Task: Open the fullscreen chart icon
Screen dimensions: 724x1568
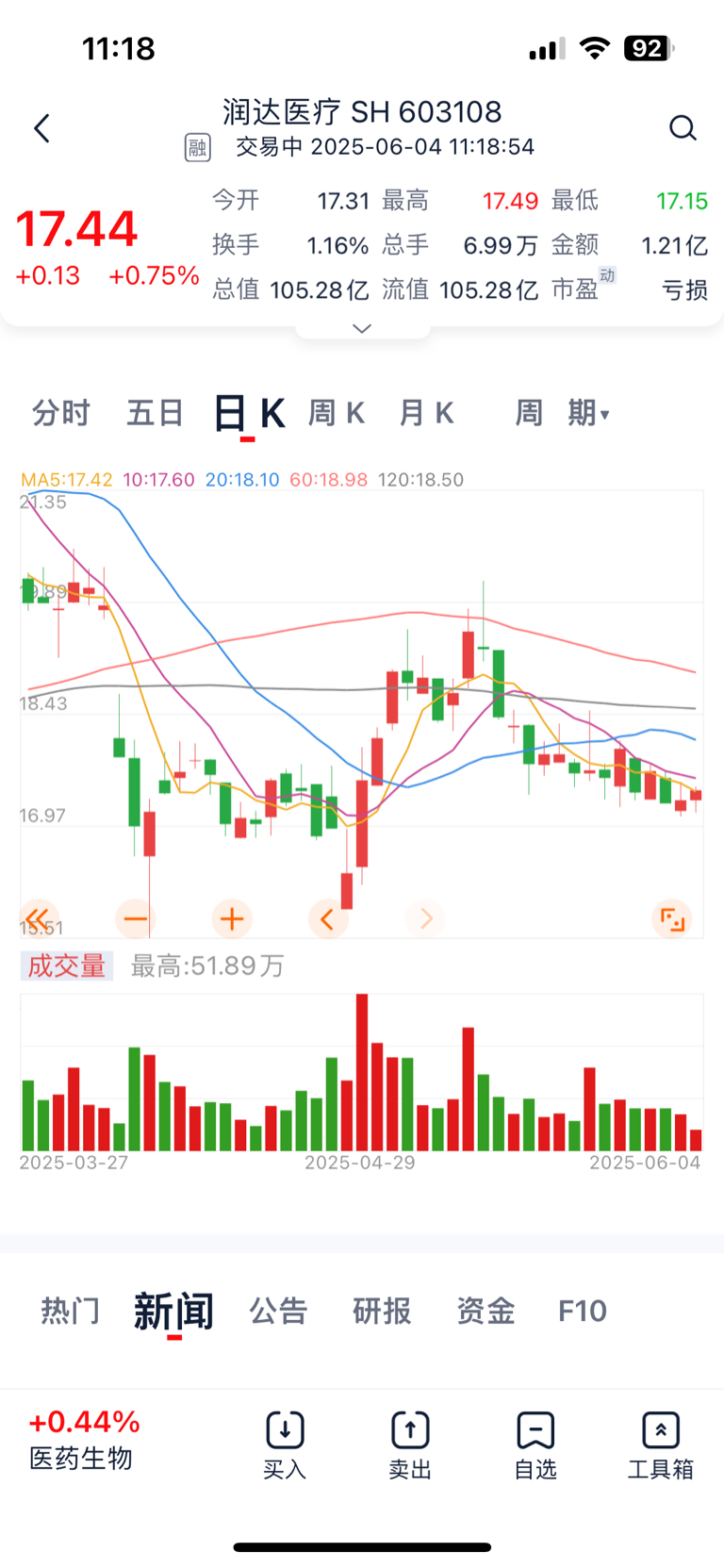Action: point(672,918)
